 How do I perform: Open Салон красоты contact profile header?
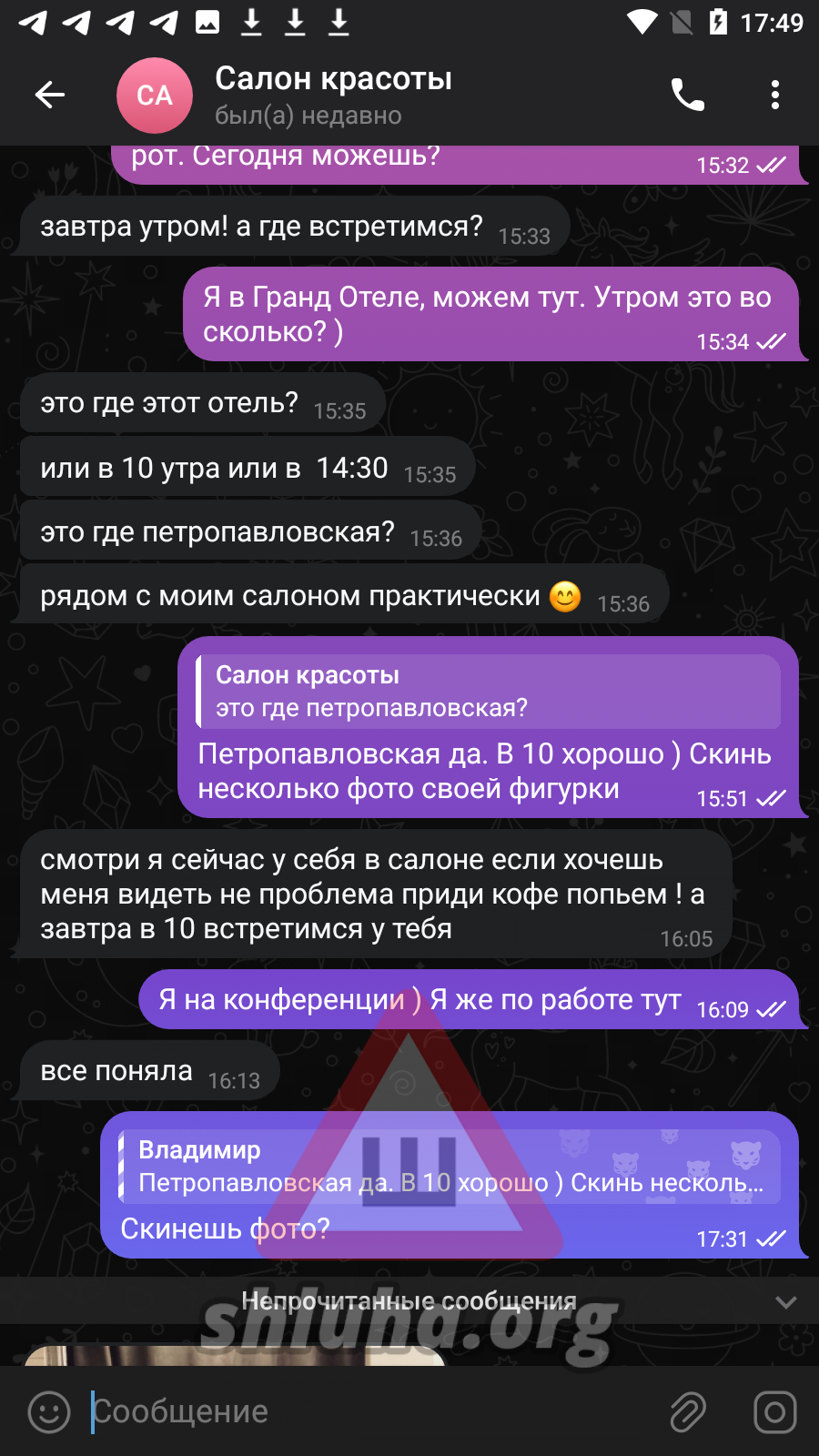pyautogui.click(x=333, y=95)
